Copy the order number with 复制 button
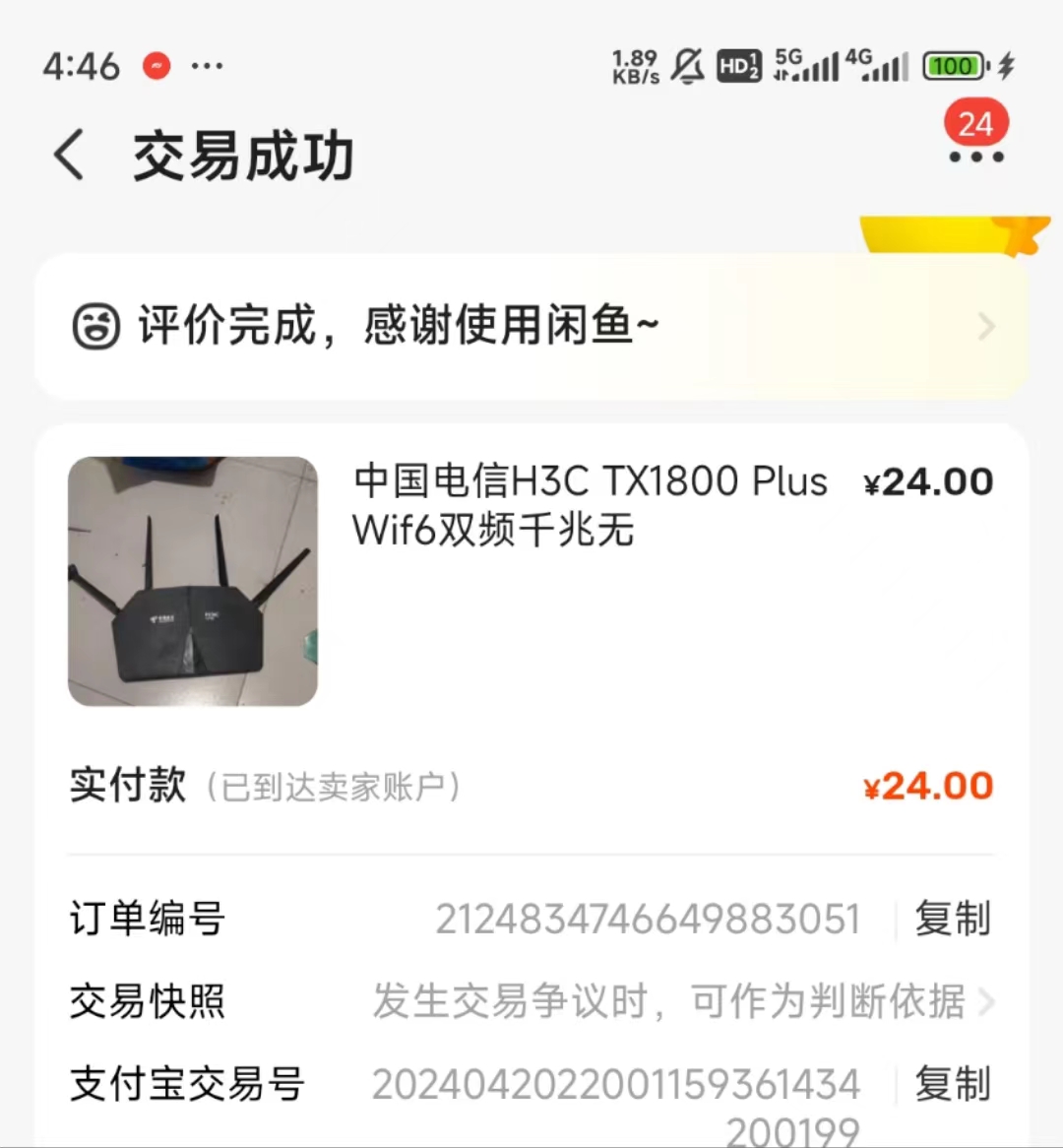The width and height of the screenshot is (1063, 1148). (951, 918)
